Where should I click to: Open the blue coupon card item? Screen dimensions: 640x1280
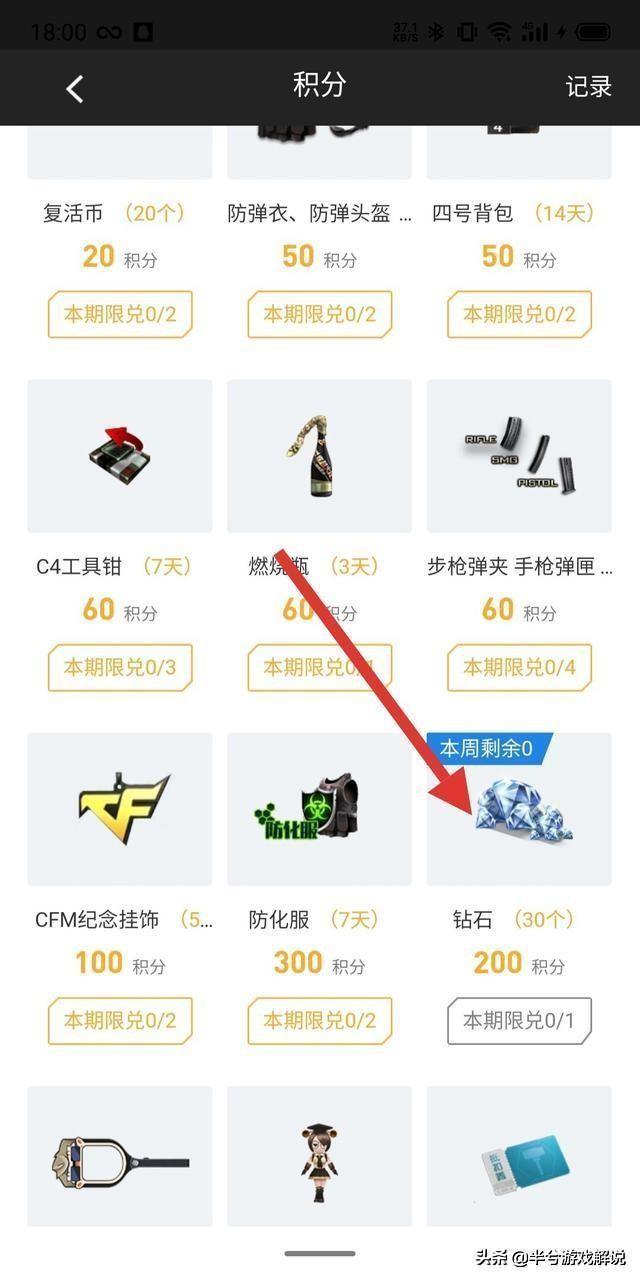519,1160
